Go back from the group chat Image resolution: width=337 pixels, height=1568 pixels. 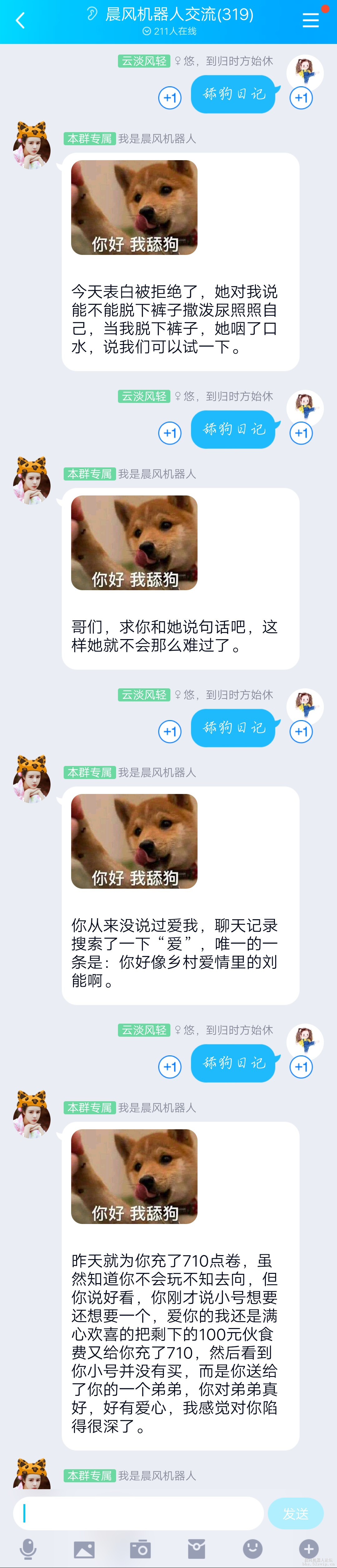(x=20, y=21)
